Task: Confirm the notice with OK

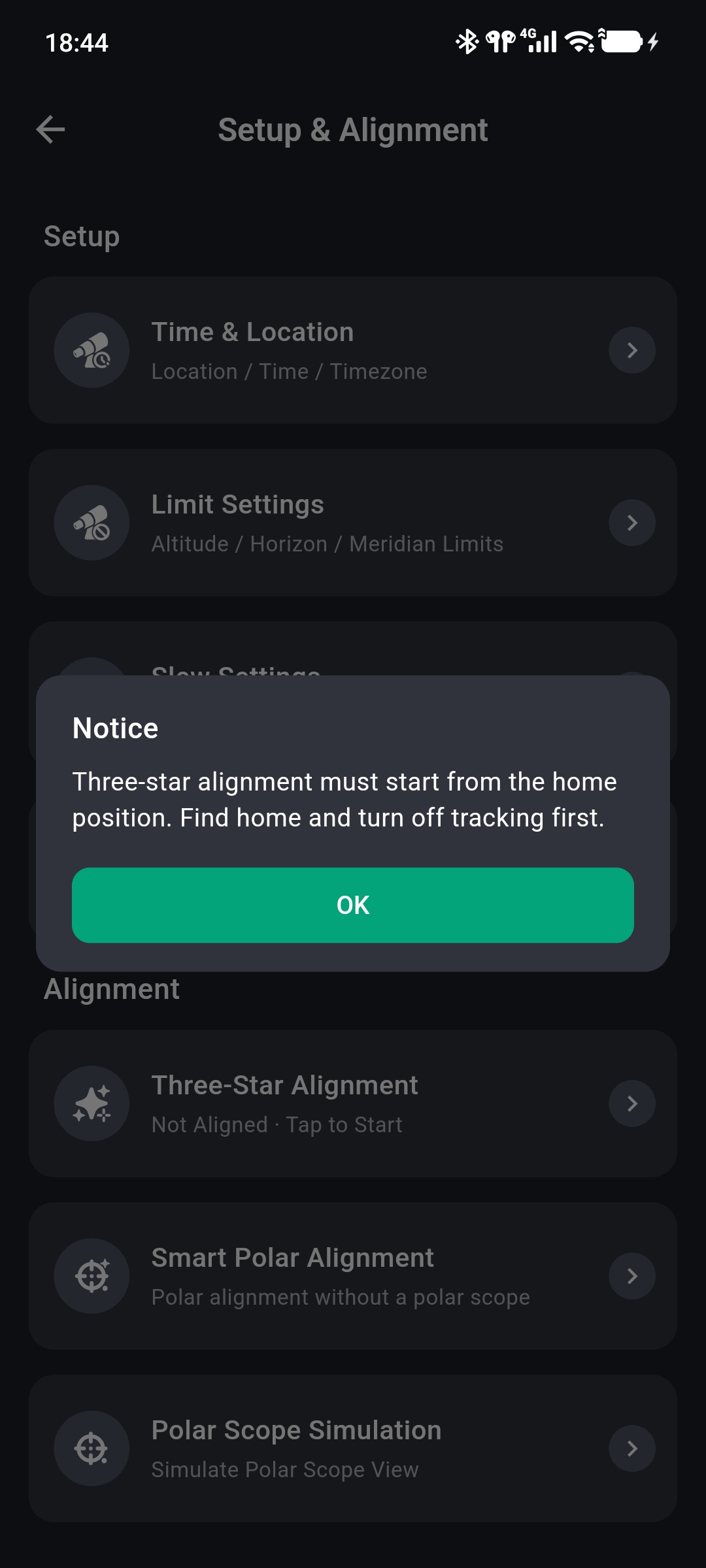Action: click(x=353, y=905)
